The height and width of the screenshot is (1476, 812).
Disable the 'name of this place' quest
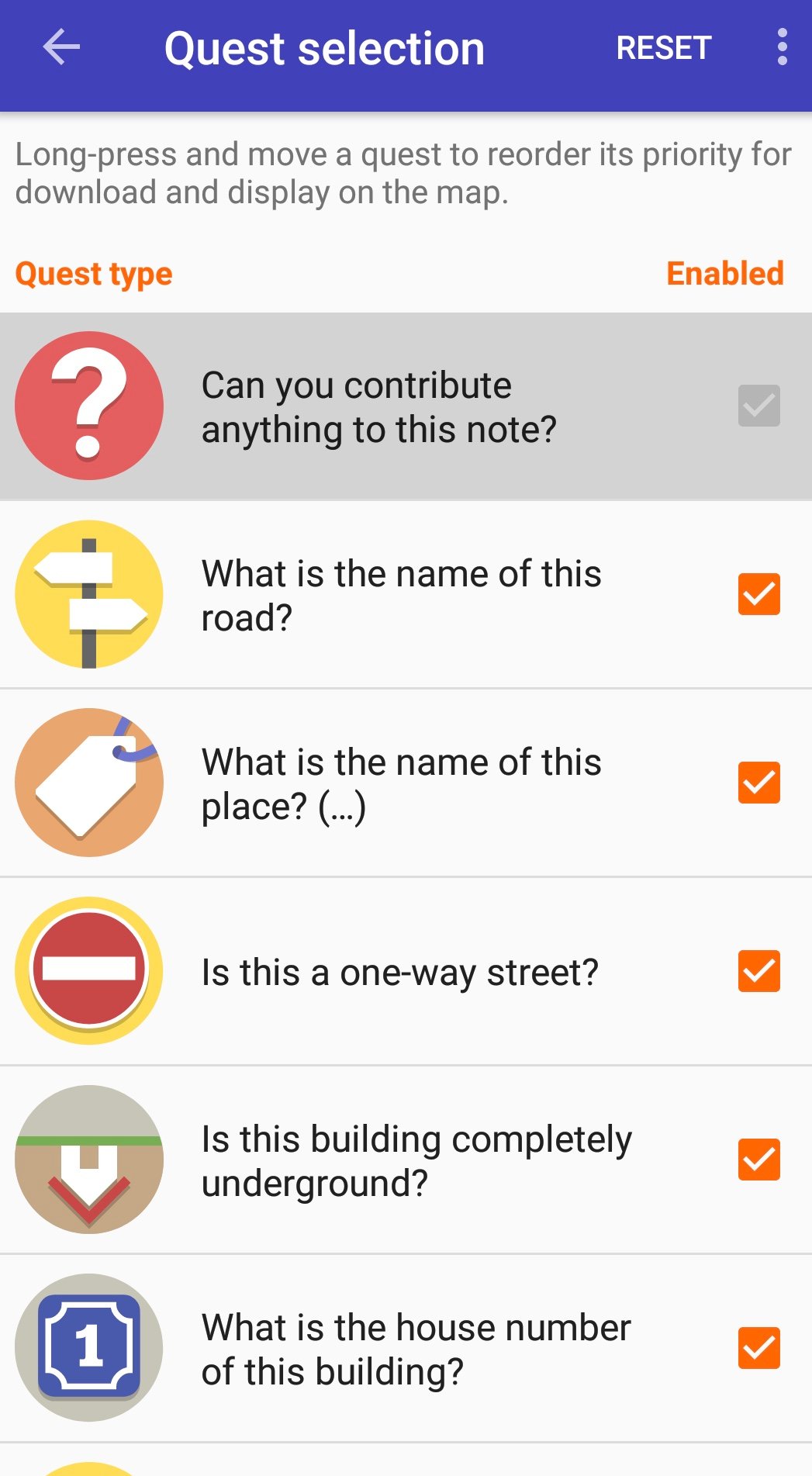pos(758,783)
